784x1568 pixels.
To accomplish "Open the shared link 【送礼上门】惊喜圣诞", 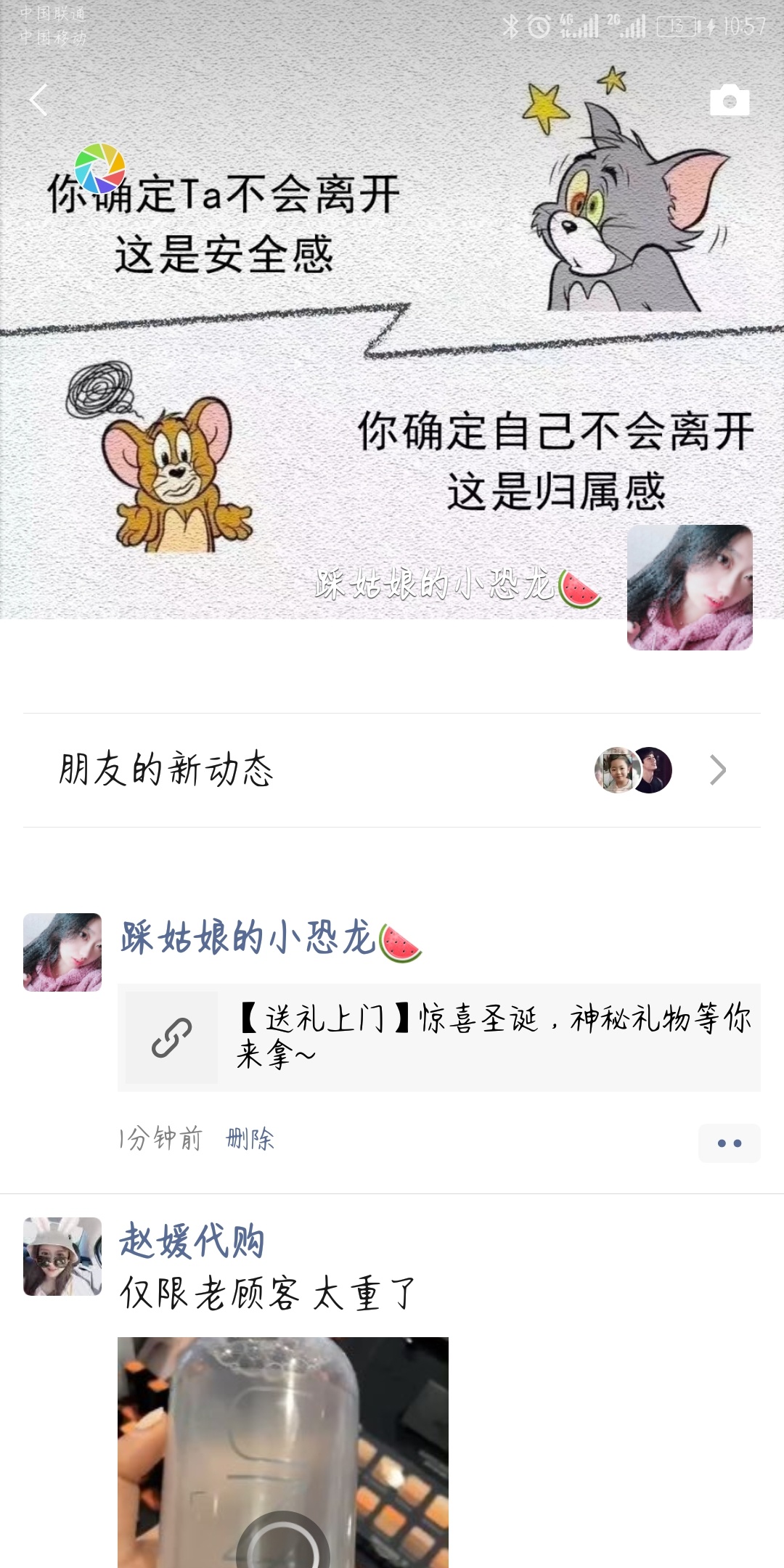I will (439, 1037).
